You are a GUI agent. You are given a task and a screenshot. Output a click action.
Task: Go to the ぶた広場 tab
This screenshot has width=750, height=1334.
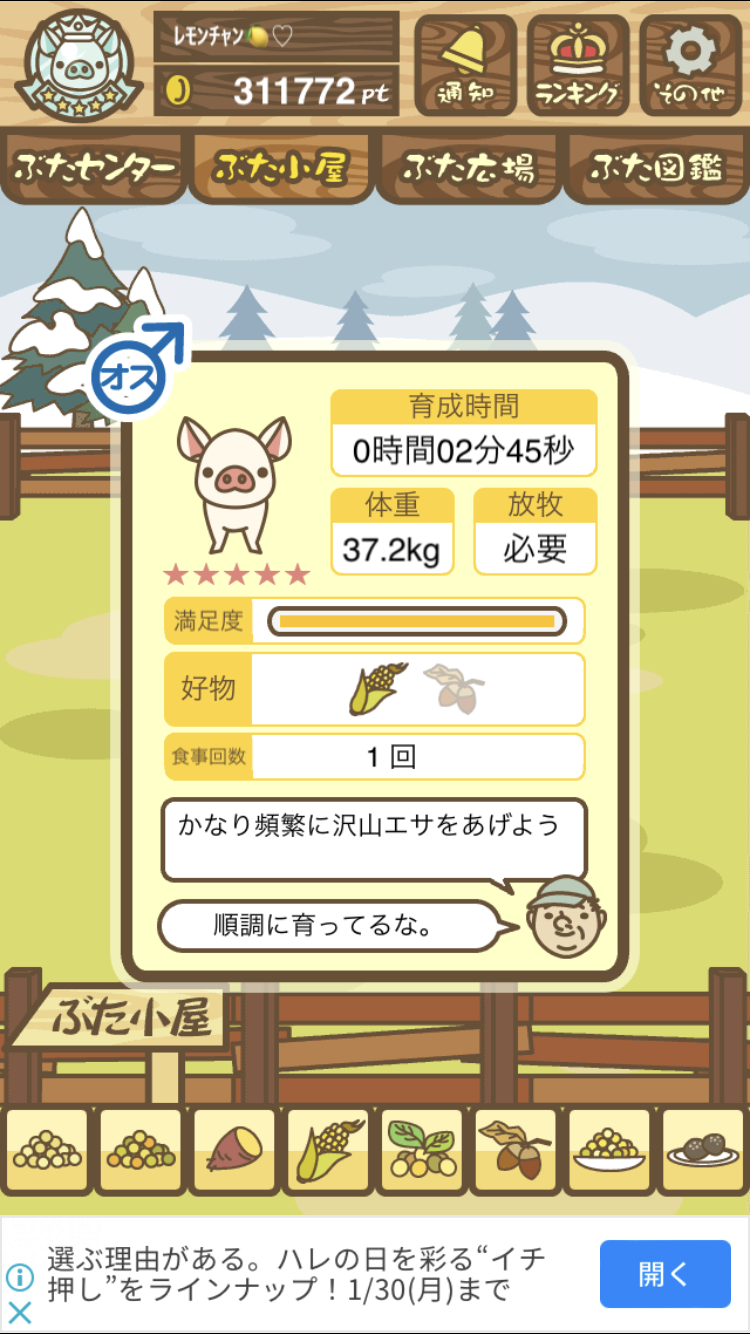coord(468,167)
